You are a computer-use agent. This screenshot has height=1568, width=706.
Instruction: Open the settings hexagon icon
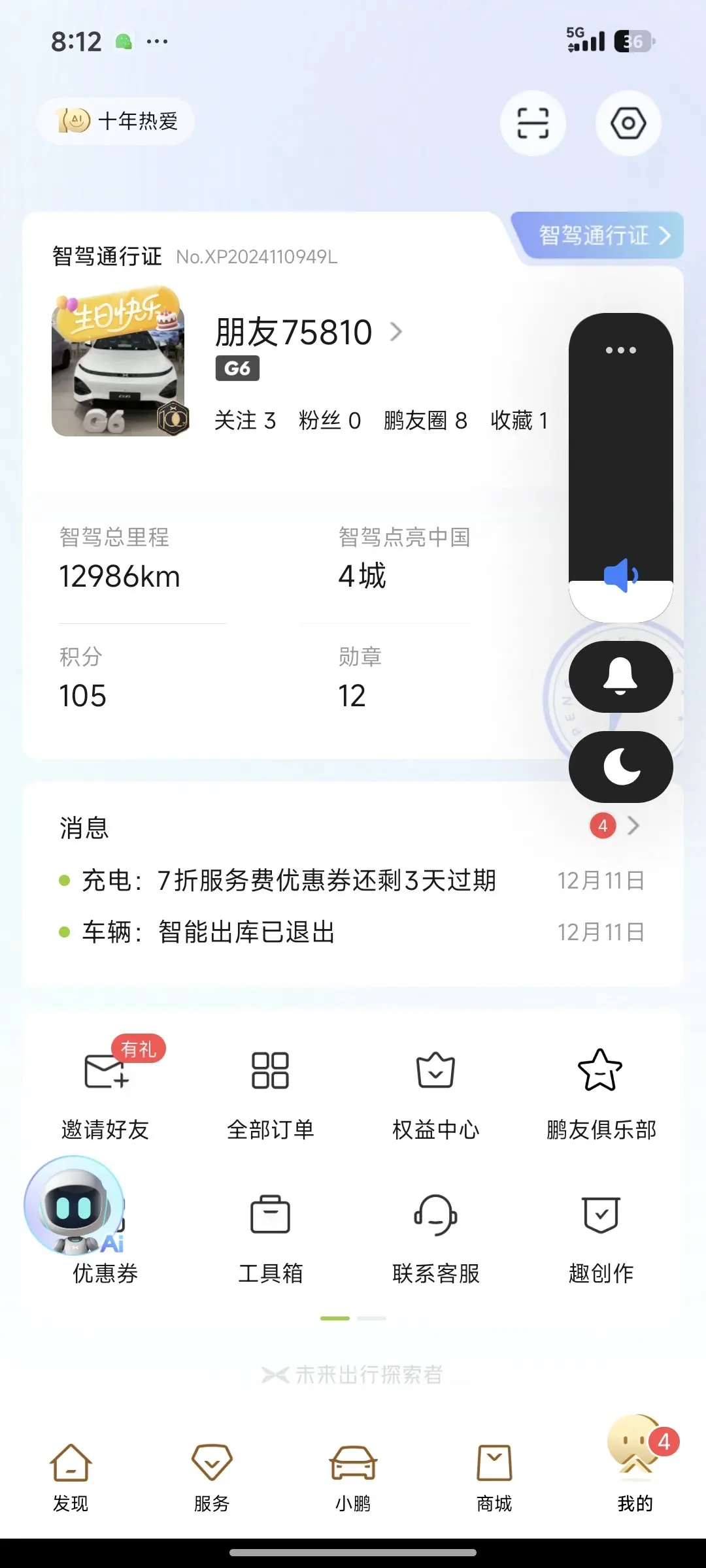(x=628, y=123)
